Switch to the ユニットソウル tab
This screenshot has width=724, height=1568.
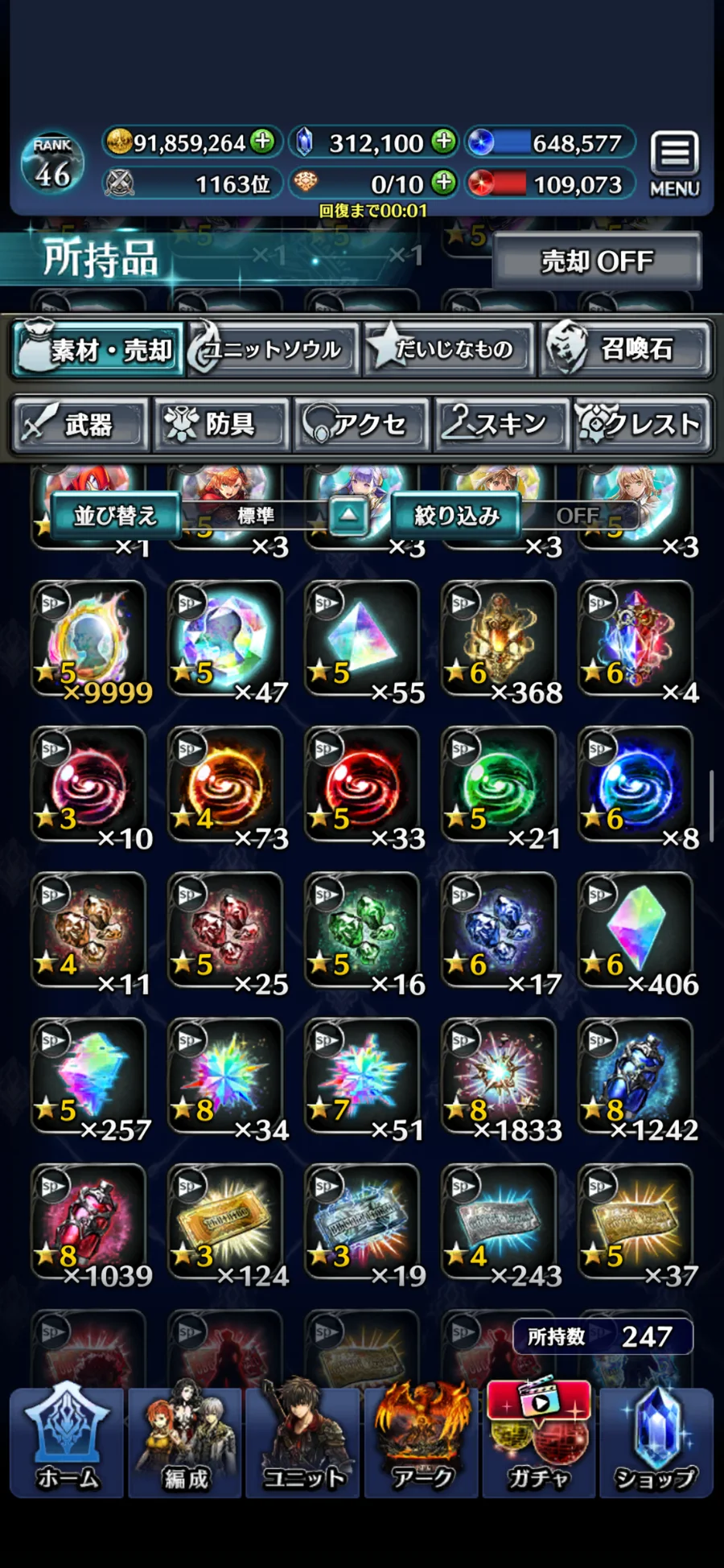pos(273,348)
